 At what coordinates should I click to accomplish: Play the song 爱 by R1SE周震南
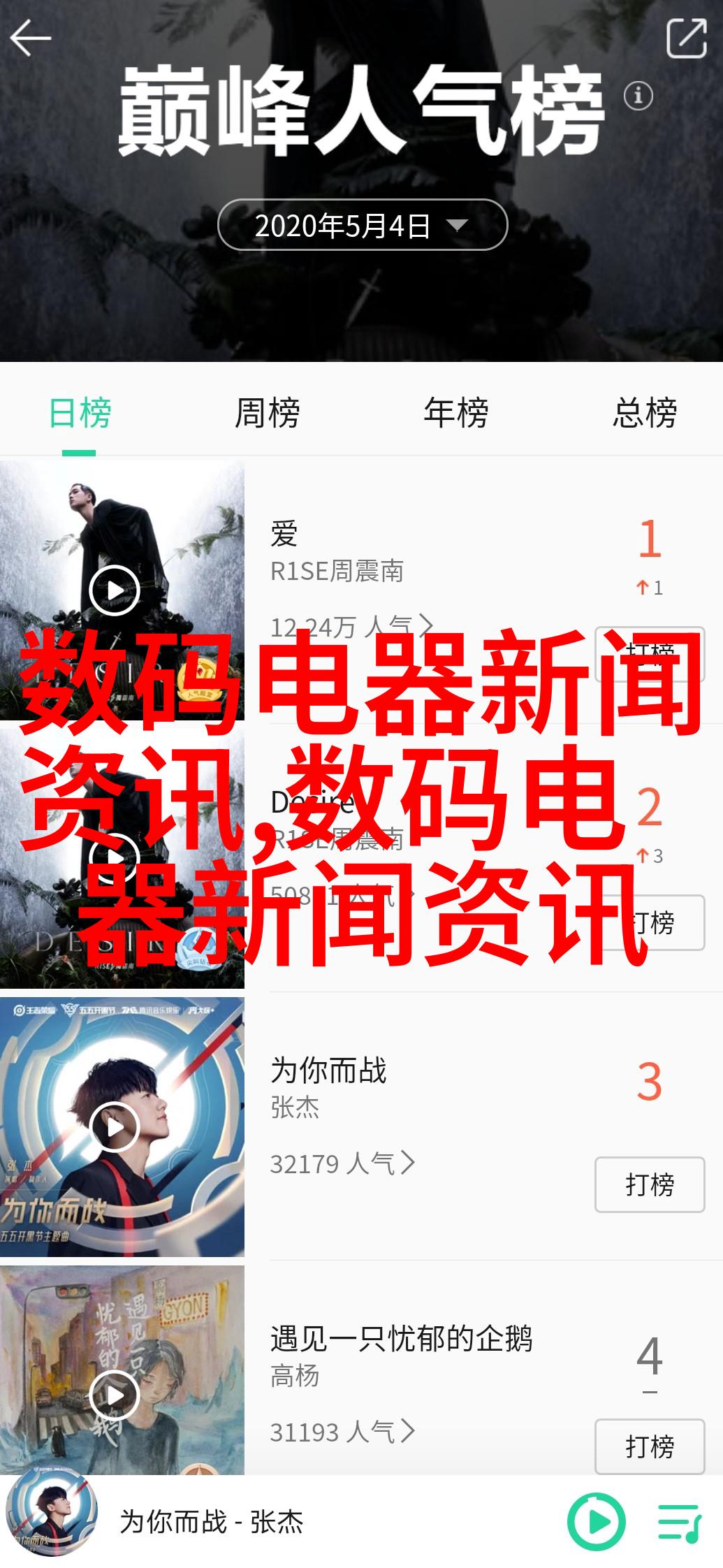tap(115, 590)
